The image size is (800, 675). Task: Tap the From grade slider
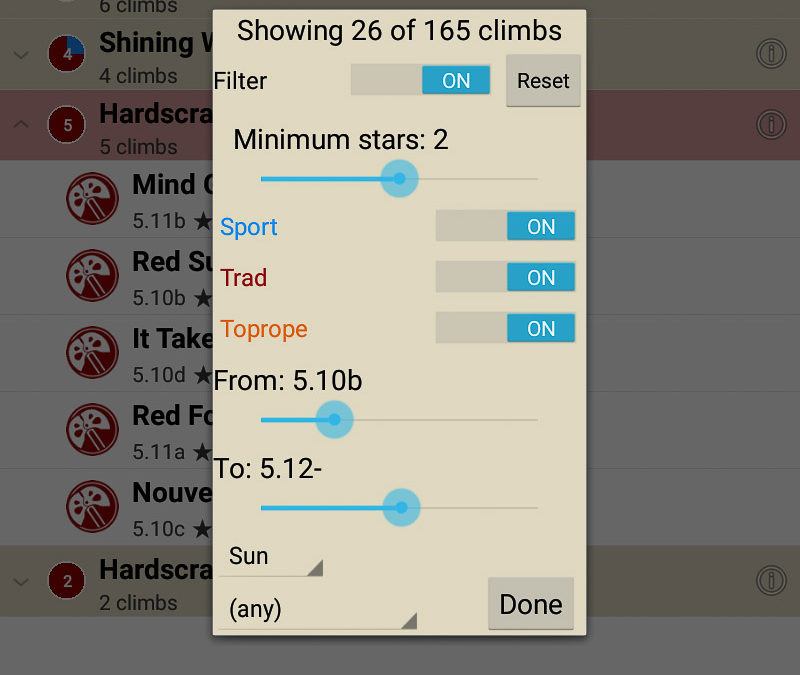[x=335, y=420]
